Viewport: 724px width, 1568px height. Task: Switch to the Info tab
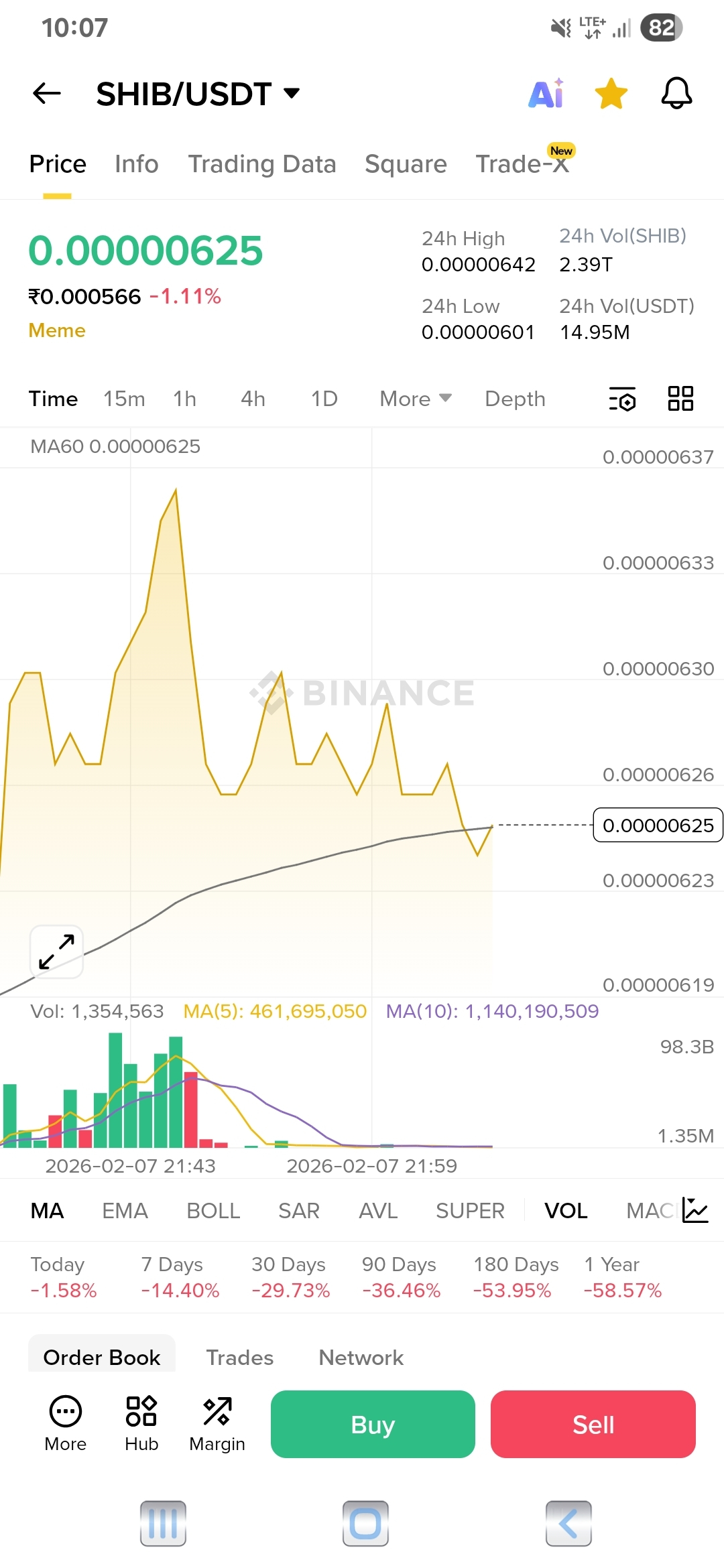click(x=137, y=164)
